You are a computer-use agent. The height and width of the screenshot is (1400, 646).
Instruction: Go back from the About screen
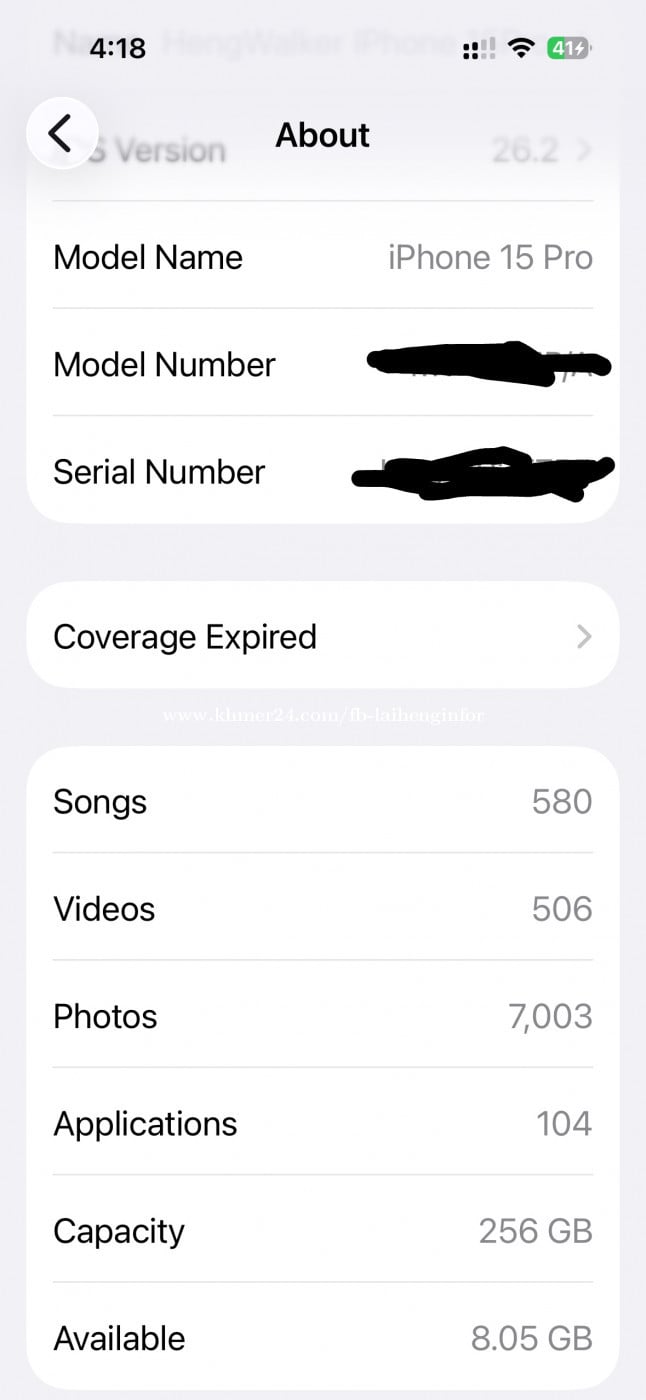(61, 133)
